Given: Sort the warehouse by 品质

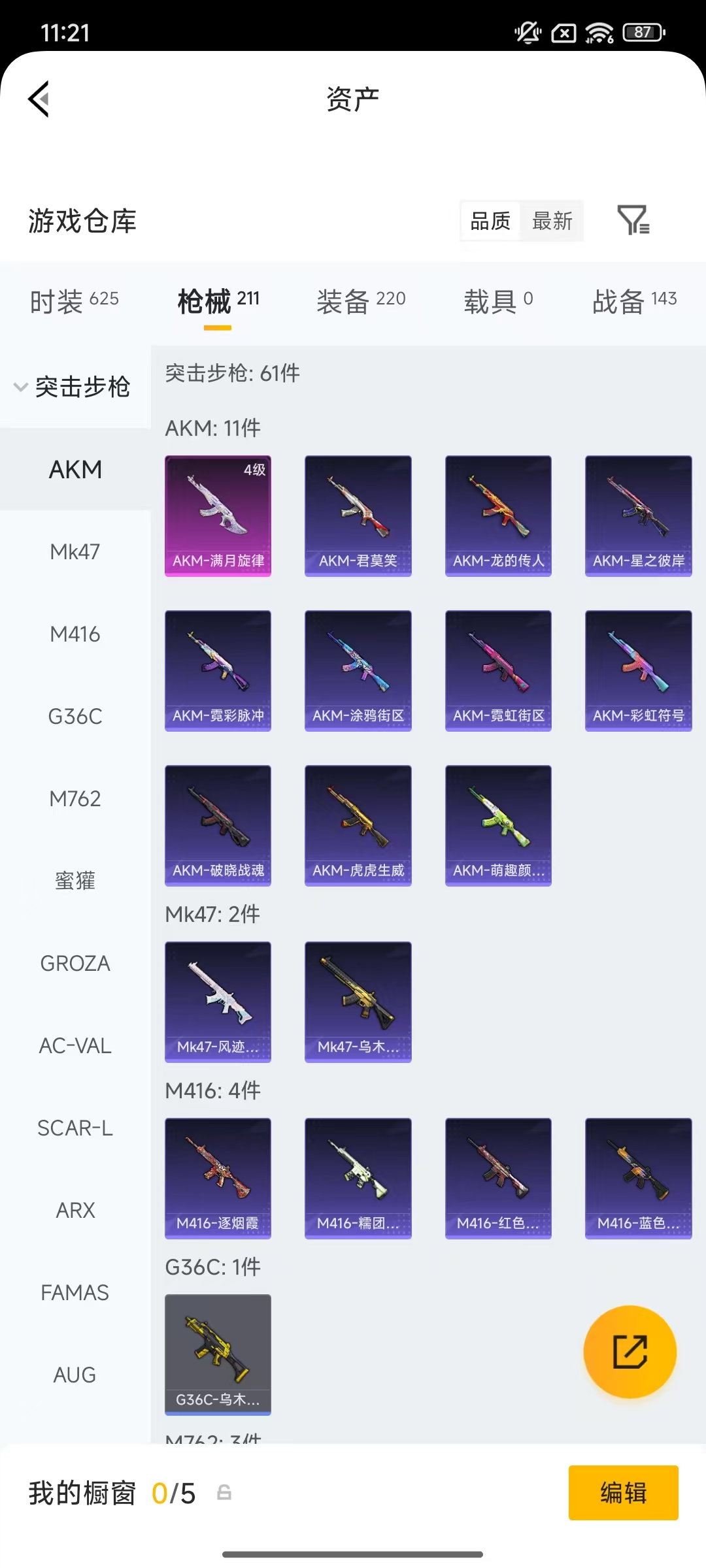Looking at the screenshot, I should (490, 221).
